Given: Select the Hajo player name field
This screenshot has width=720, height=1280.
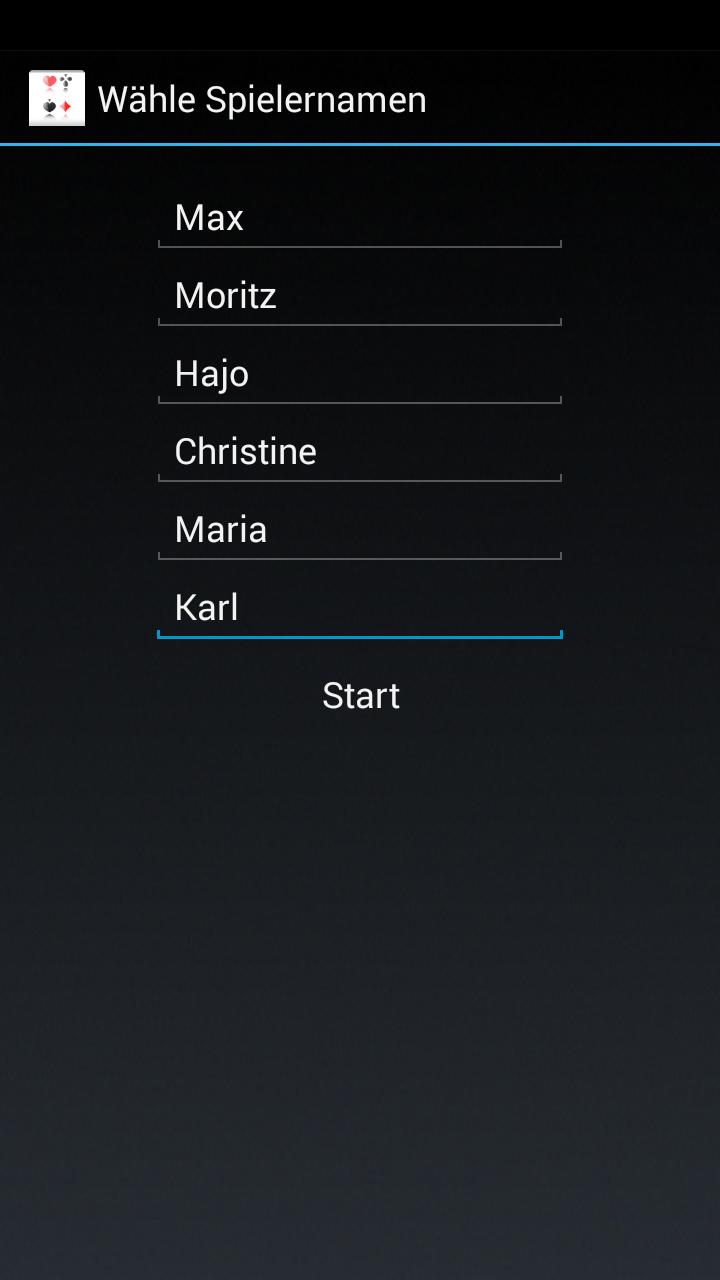Looking at the screenshot, I should pos(360,374).
